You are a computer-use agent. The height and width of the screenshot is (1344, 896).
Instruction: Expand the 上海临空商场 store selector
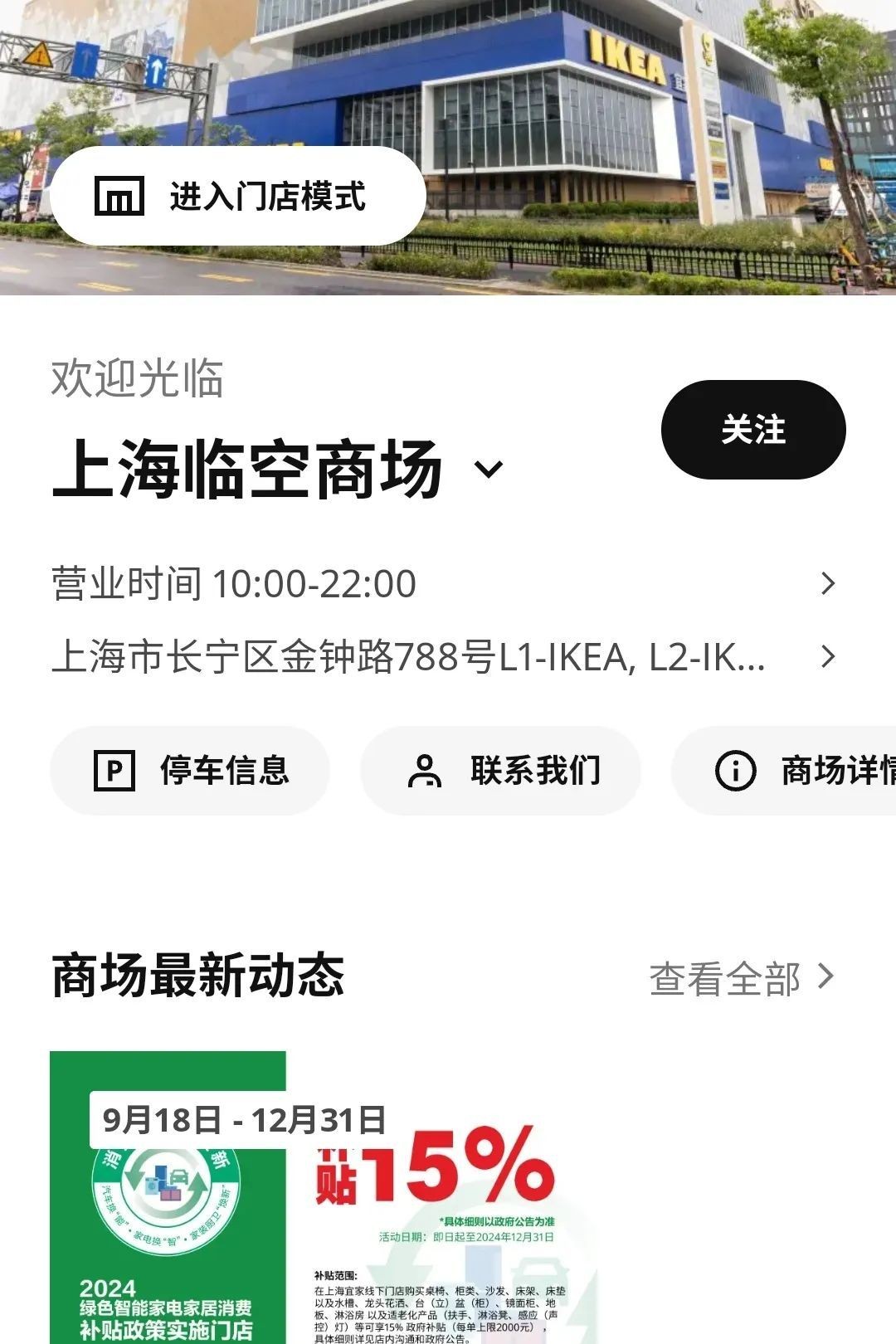488,470
